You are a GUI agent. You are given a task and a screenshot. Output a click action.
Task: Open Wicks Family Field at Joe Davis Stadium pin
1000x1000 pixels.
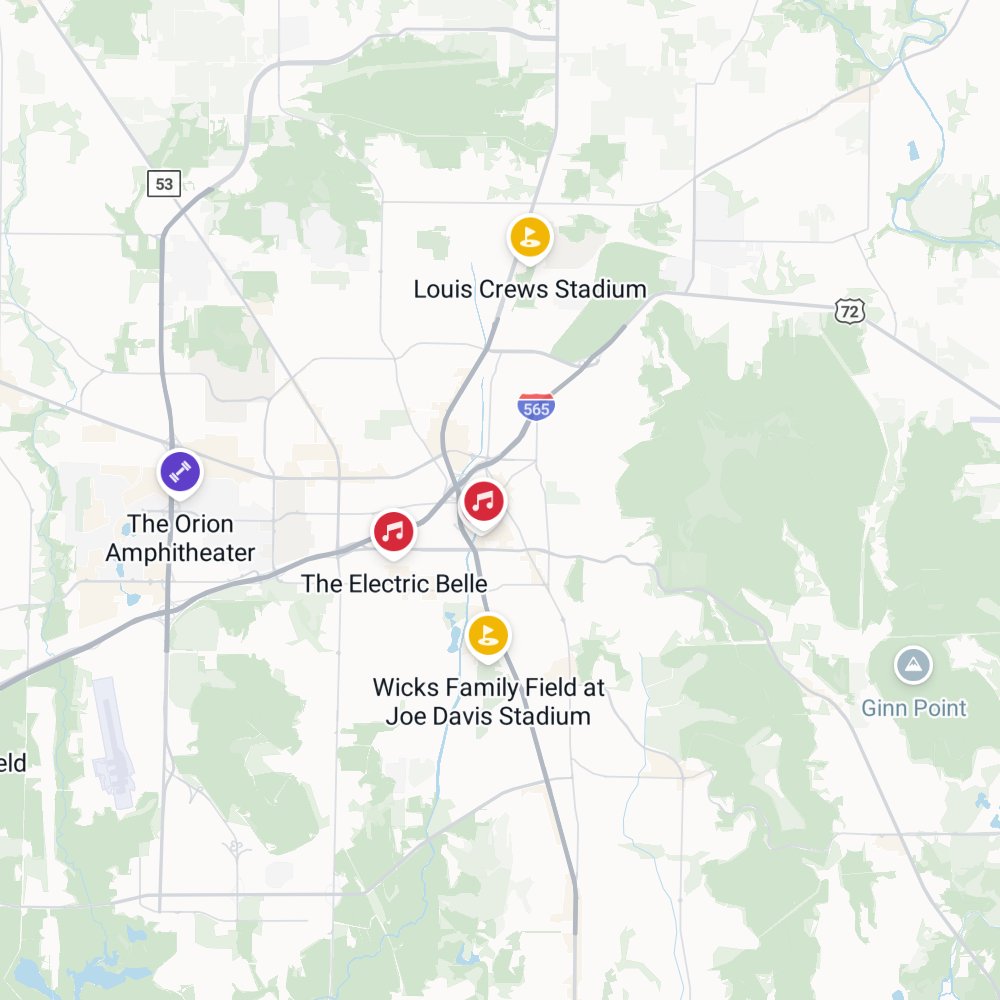(x=488, y=636)
